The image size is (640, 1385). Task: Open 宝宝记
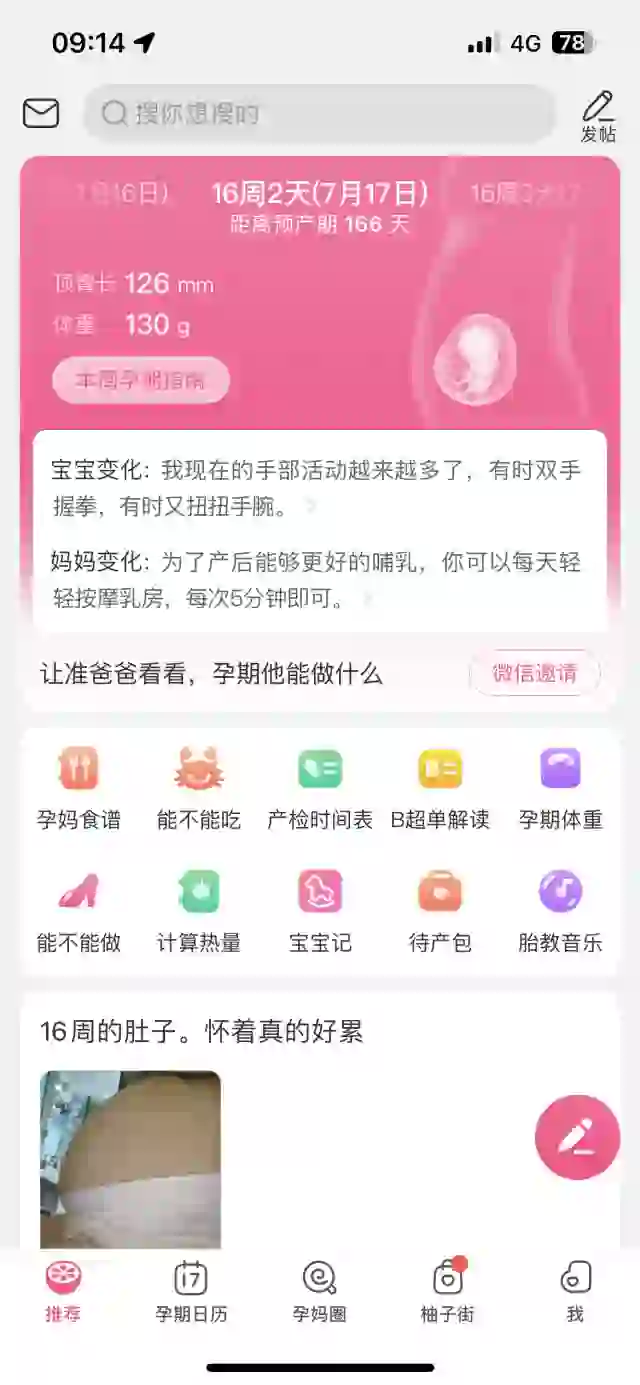pos(320,912)
